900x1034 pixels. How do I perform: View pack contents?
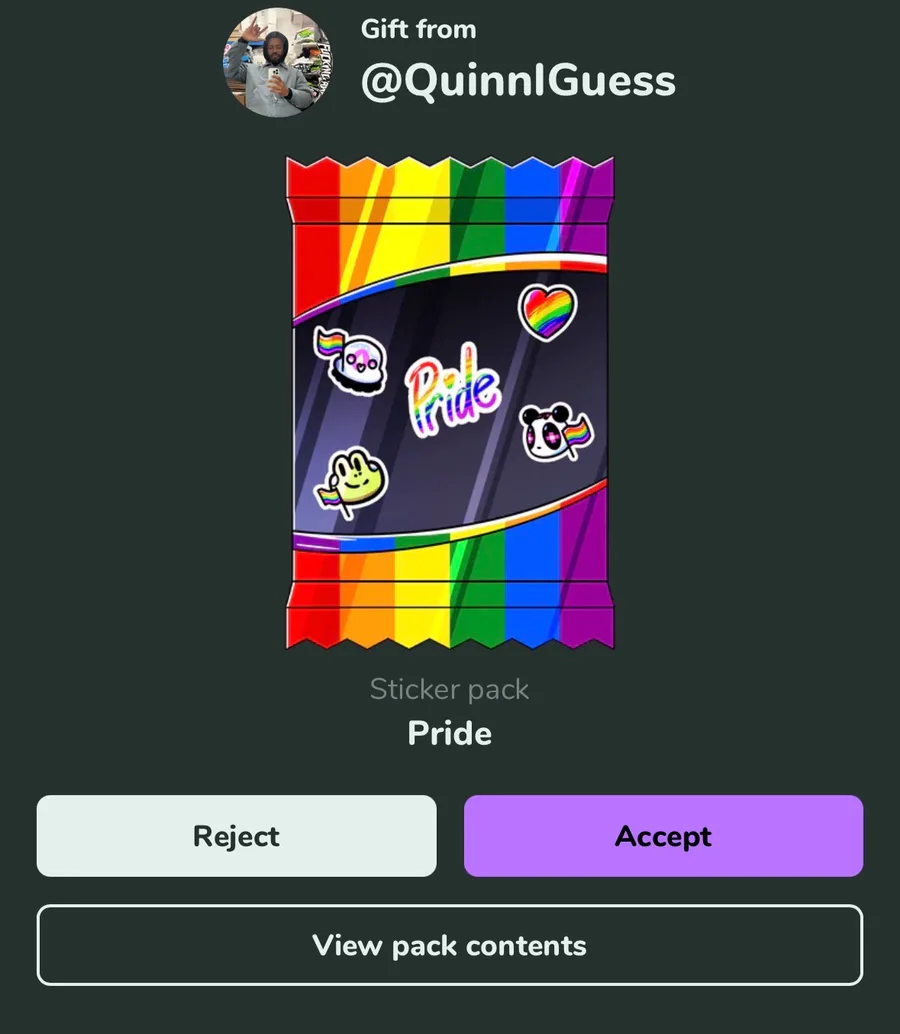pos(449,945)
